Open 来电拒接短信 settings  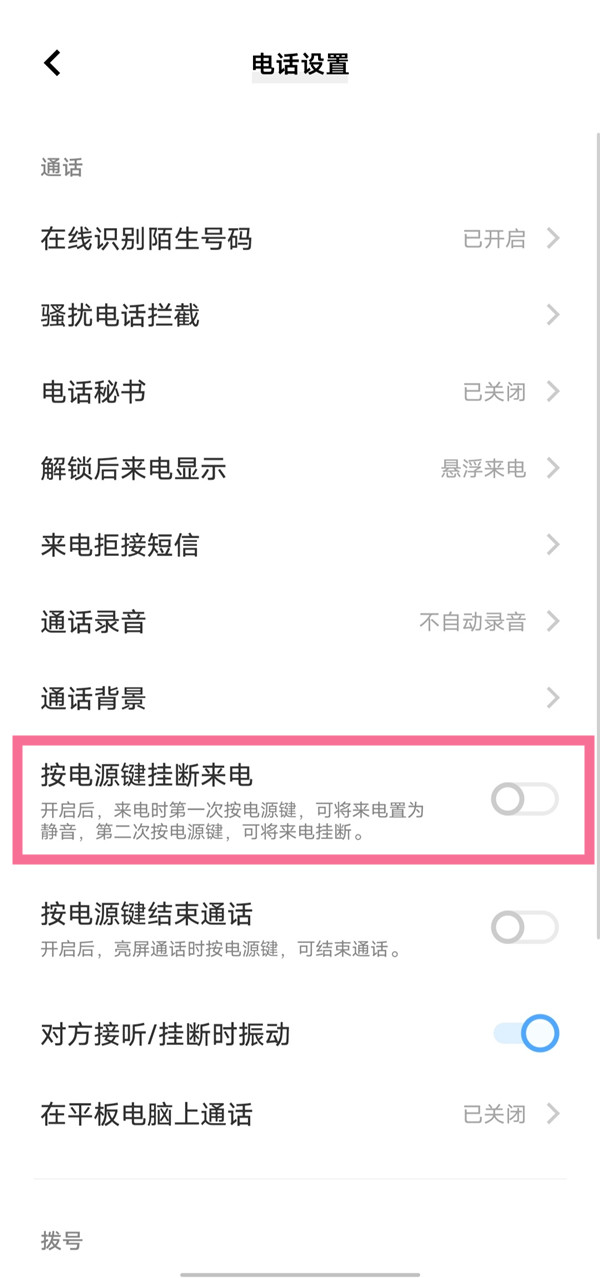click(300, 545)
